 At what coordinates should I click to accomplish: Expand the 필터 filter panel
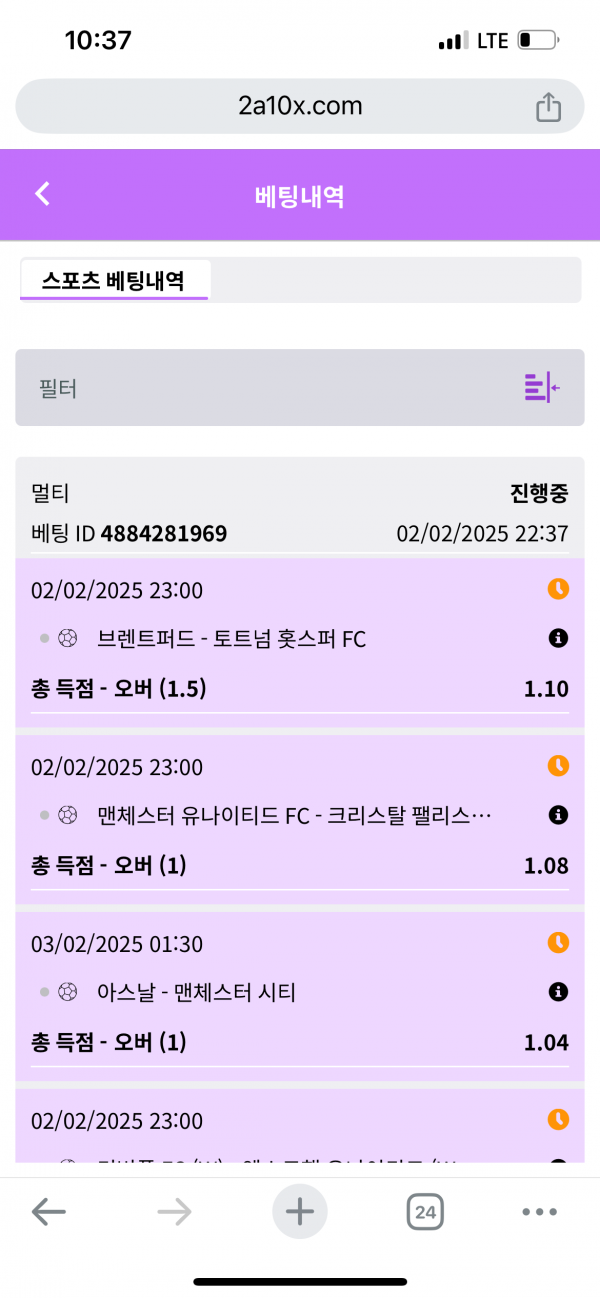click(541, 387)
